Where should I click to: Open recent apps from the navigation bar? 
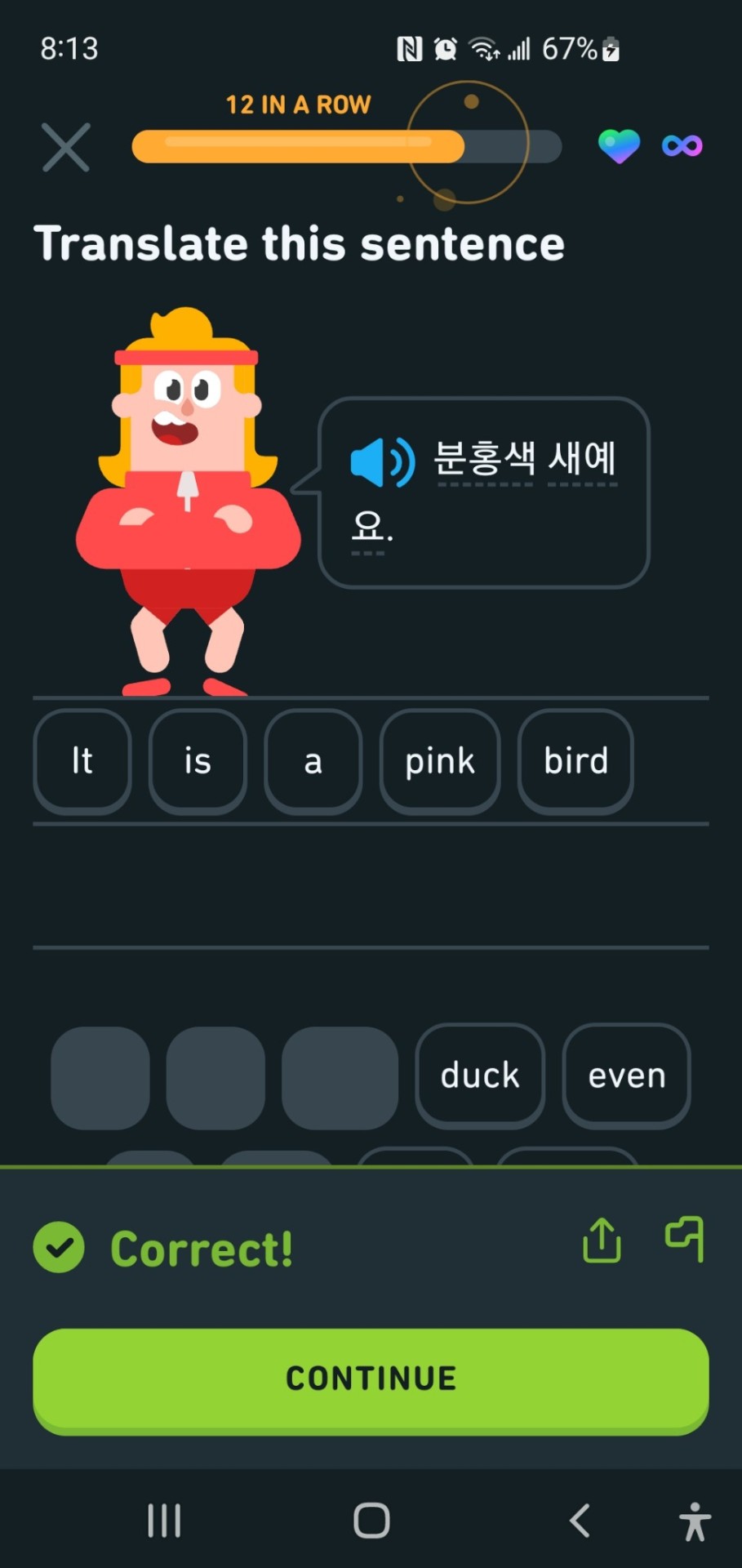164,1521
